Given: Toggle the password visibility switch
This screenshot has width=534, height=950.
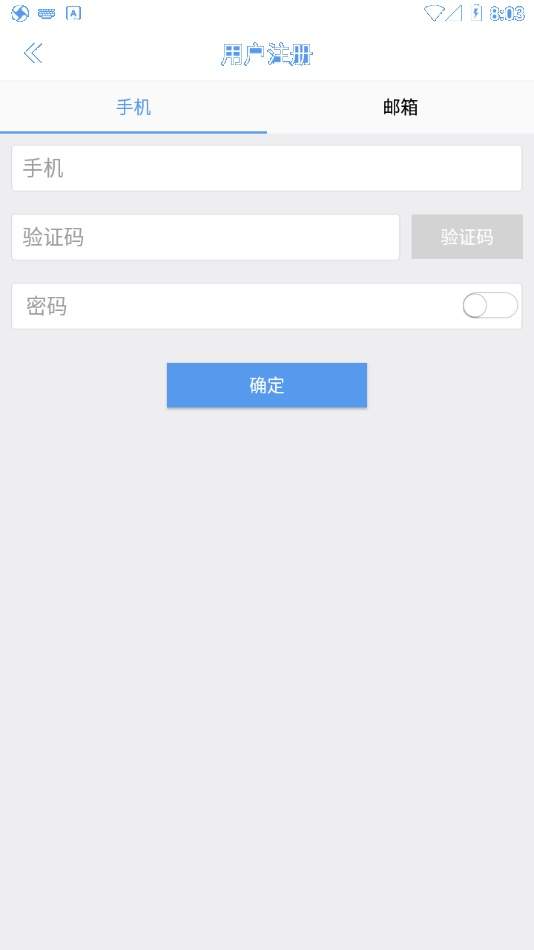Looking at the screenshot, I should point(490,305).
